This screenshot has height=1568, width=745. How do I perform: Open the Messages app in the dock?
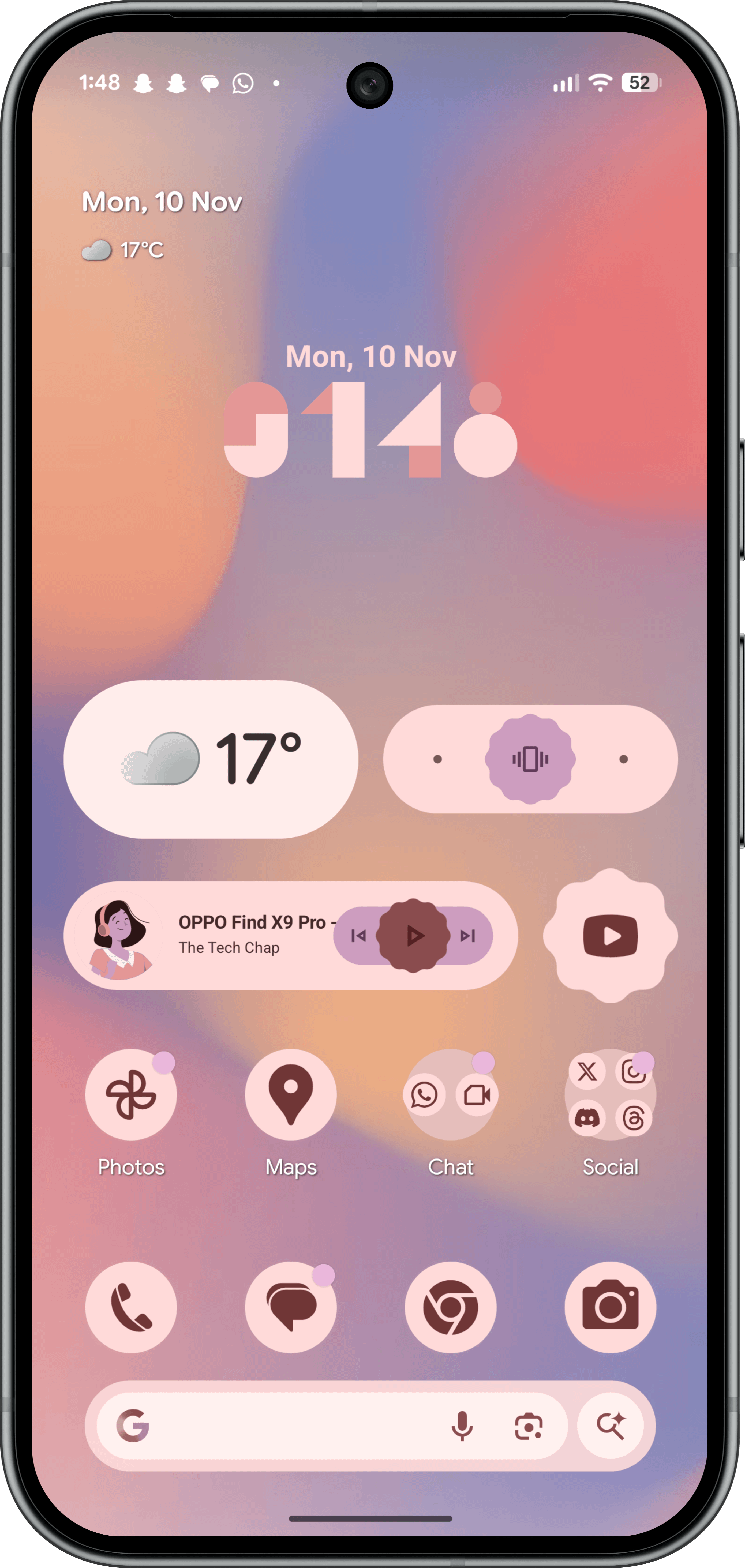point(290,1307)
